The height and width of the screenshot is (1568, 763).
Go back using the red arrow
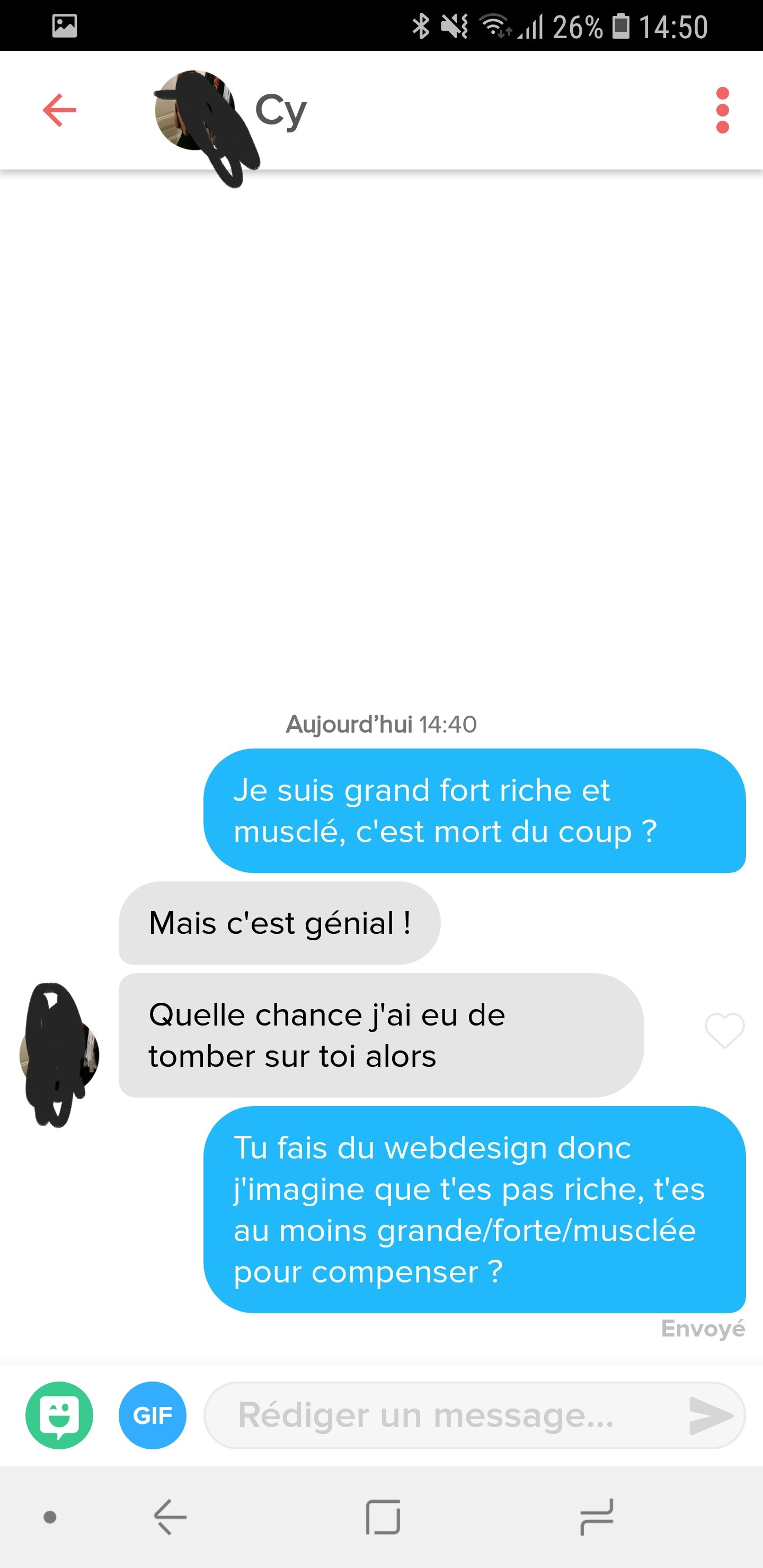(x=60, y=110)
